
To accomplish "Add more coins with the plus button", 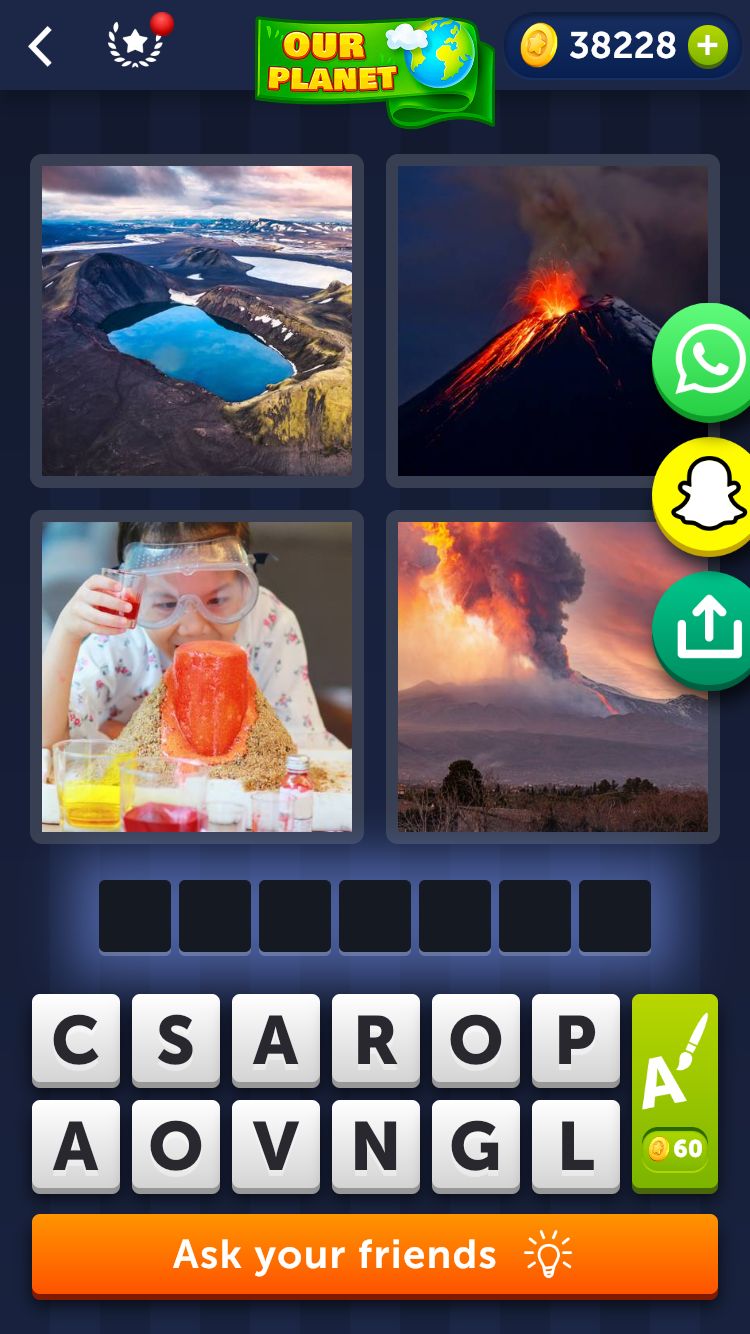I will tap(707, 46).
